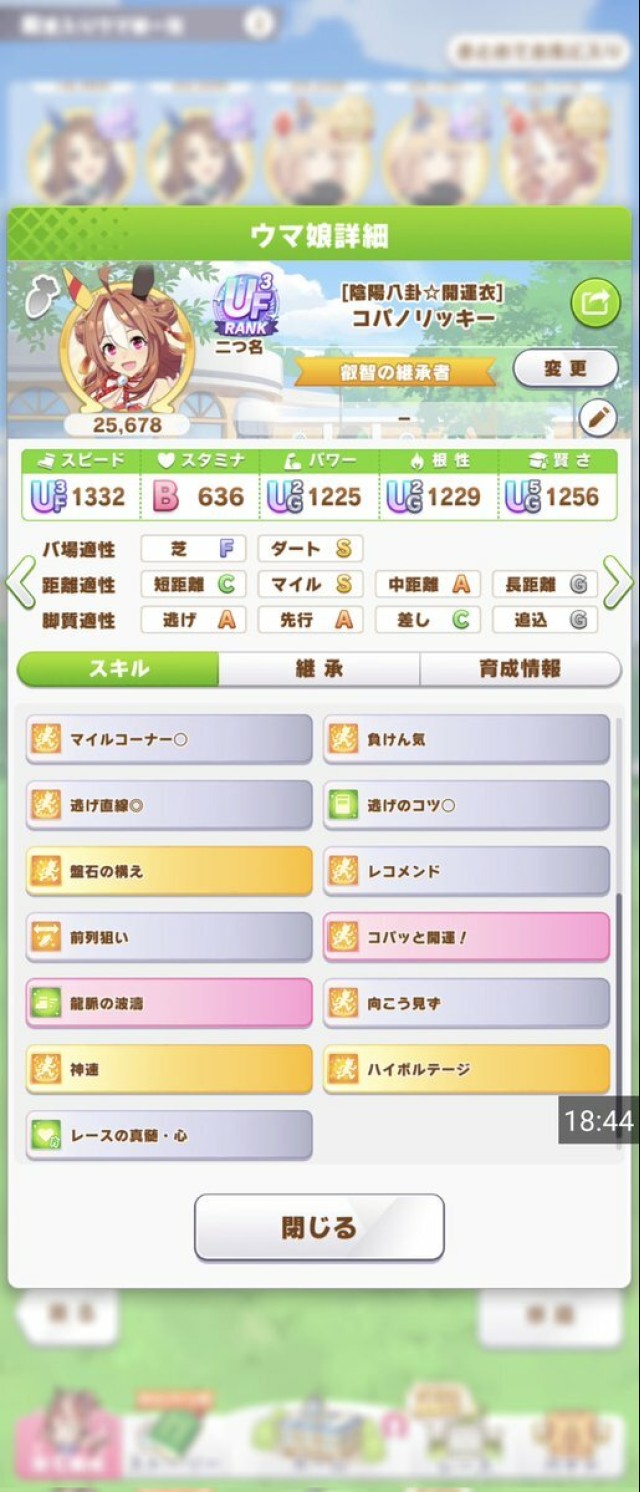This screenshot has height=1492, width=640.
Task: Open skill 龍脈の波濤 details
Action: (x=169, y=1003)
